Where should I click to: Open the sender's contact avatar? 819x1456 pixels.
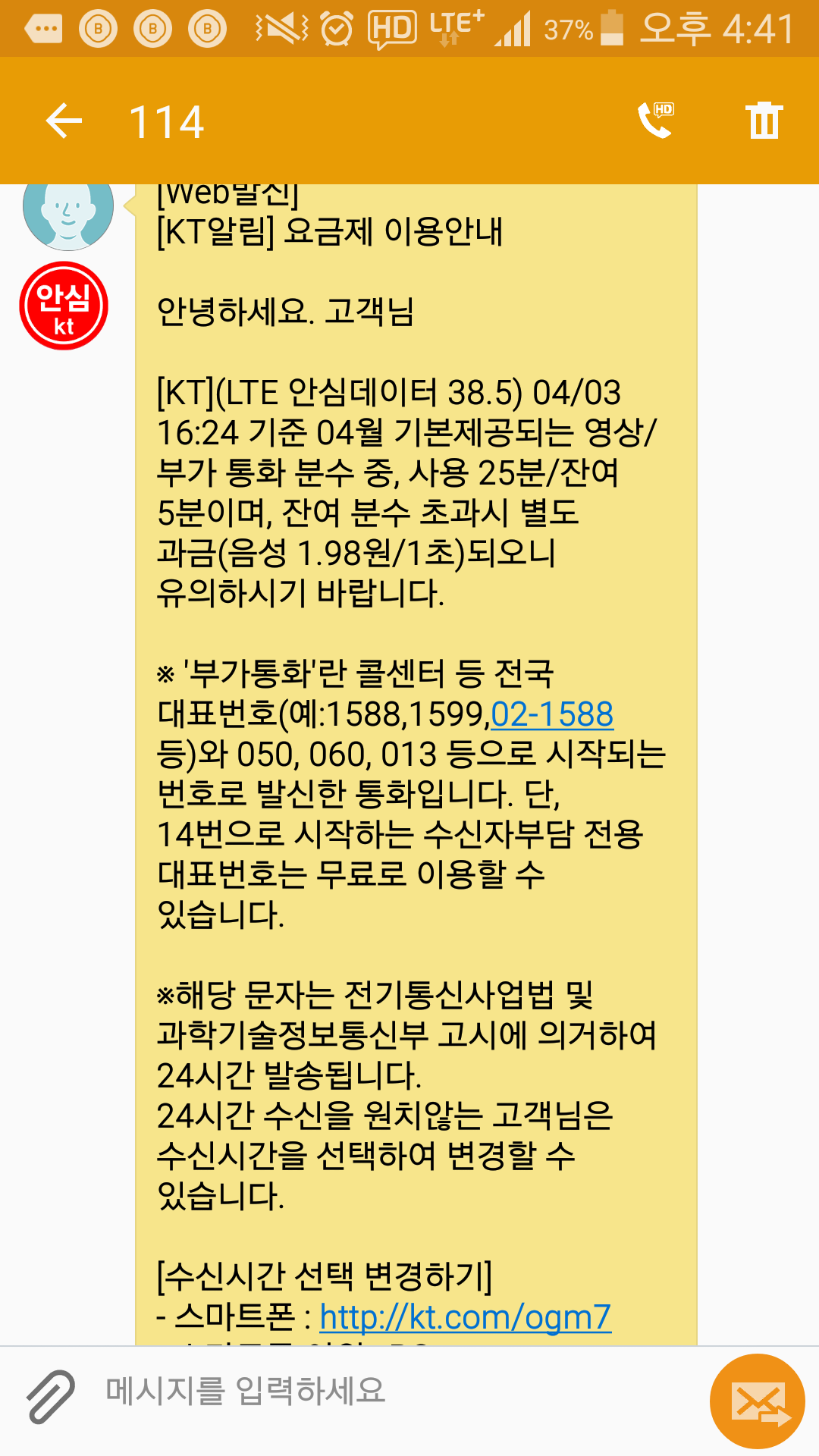click(x=68, y=210)
